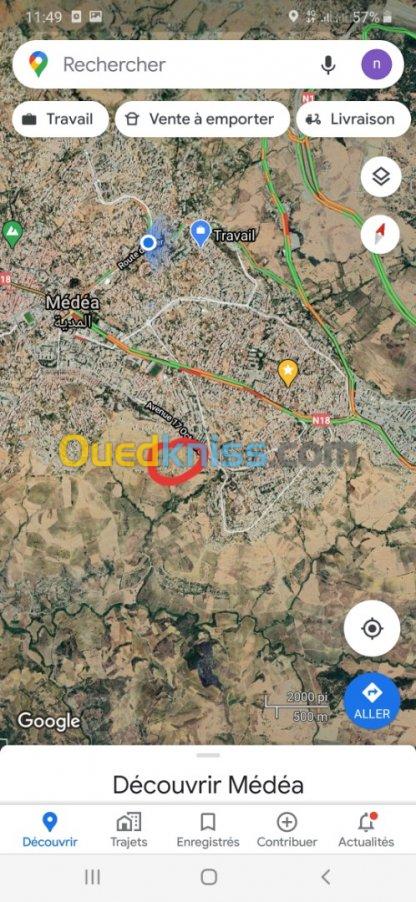Tap the ALLER directions button
Viewport: 416px width, 902px height.
[372, 701]
